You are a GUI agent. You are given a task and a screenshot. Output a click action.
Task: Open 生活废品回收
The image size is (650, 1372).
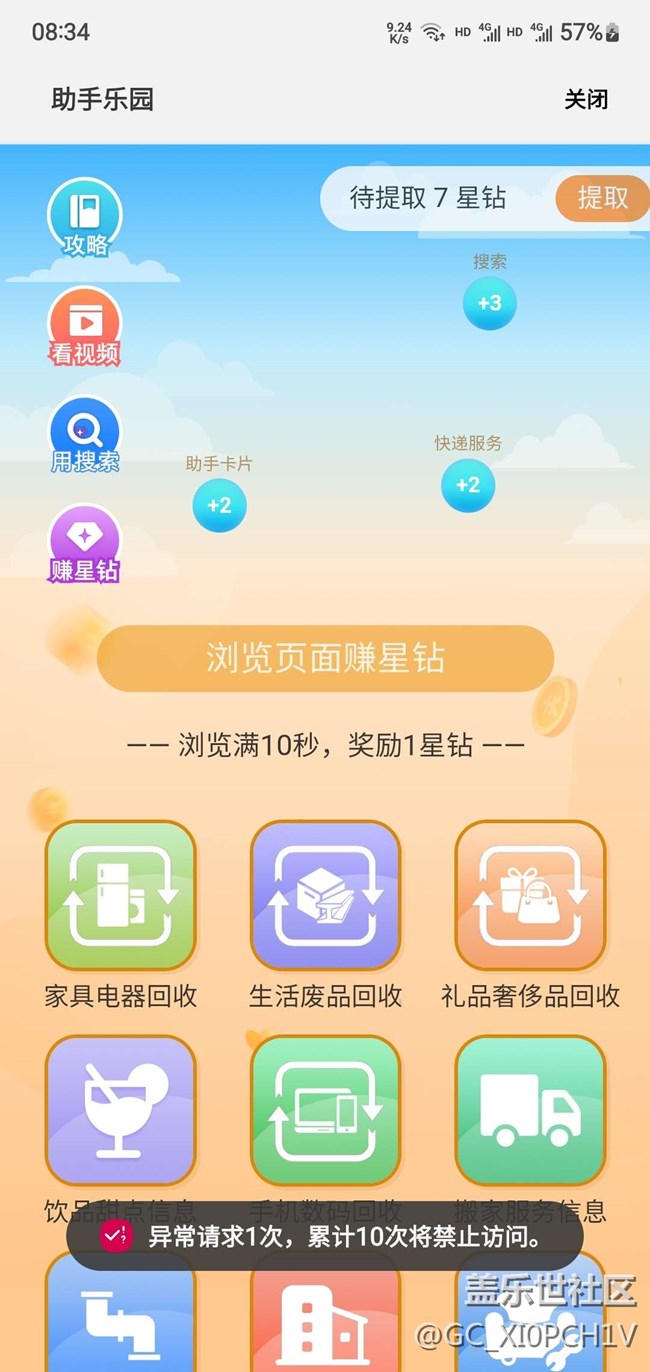[x=325, y=896]
